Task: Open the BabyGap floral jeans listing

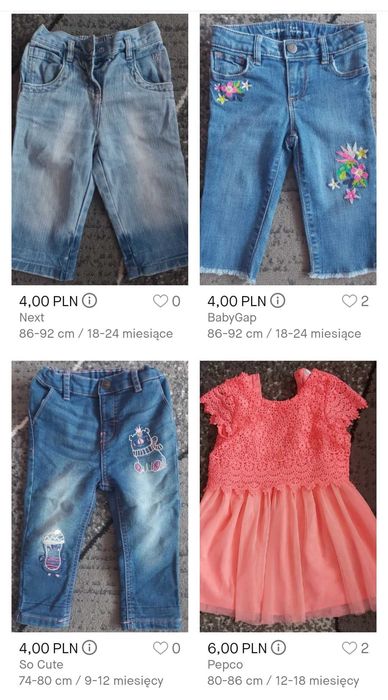Action: click(x=288, y=149)
